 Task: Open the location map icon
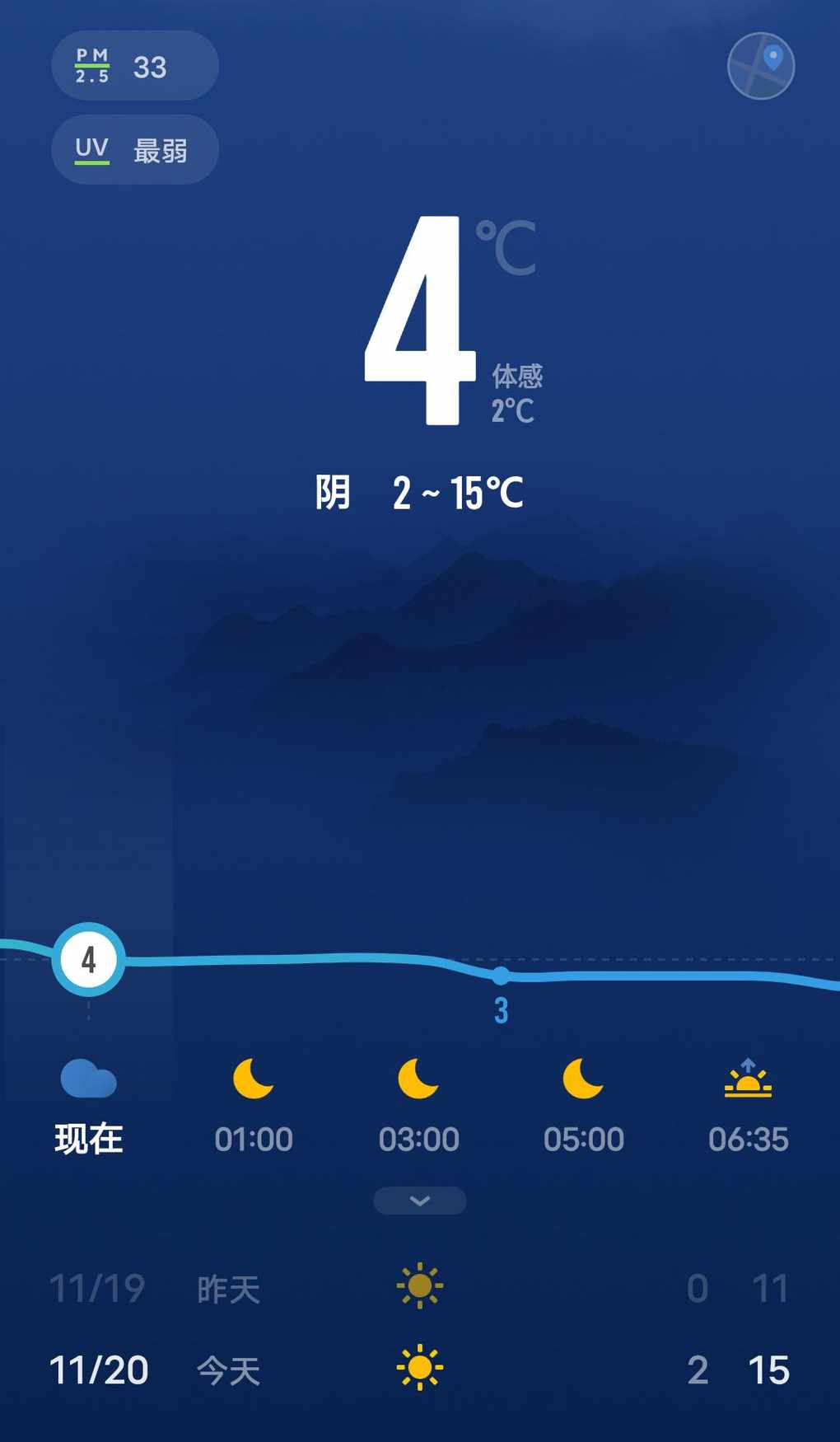point(761,66)
